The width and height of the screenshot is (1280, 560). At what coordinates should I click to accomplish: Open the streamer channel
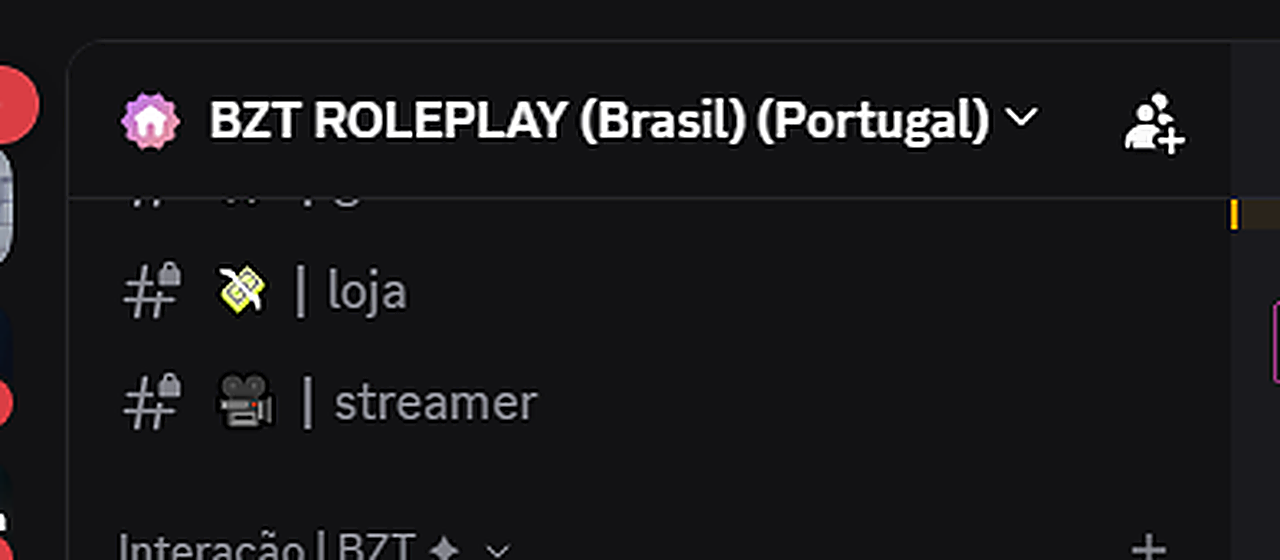tap(434, 403)
